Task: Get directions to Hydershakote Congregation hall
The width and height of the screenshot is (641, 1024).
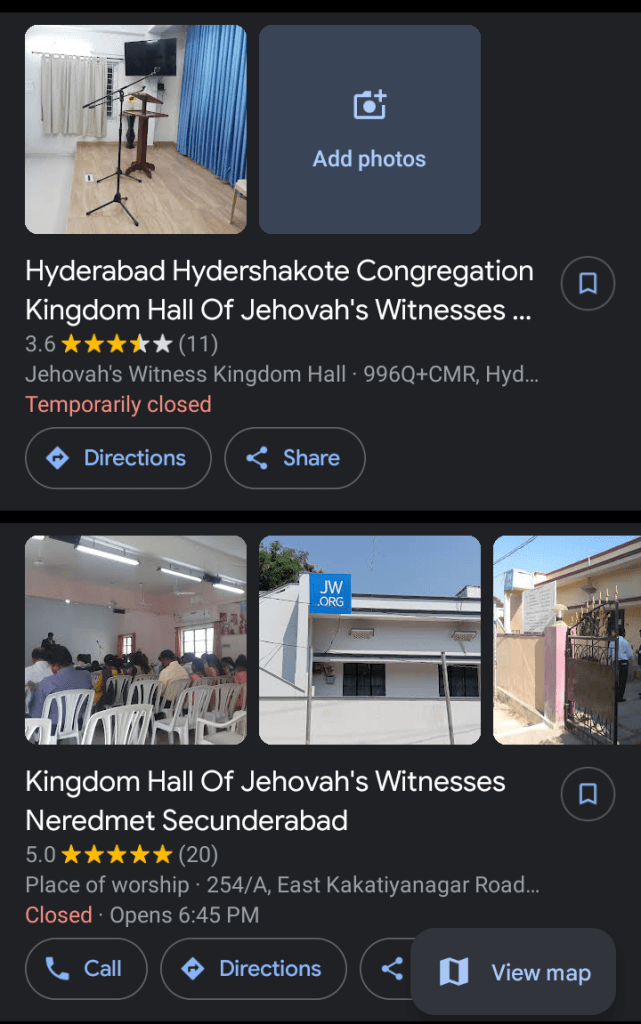Action: pyautogui.click(x=118, y=458)
